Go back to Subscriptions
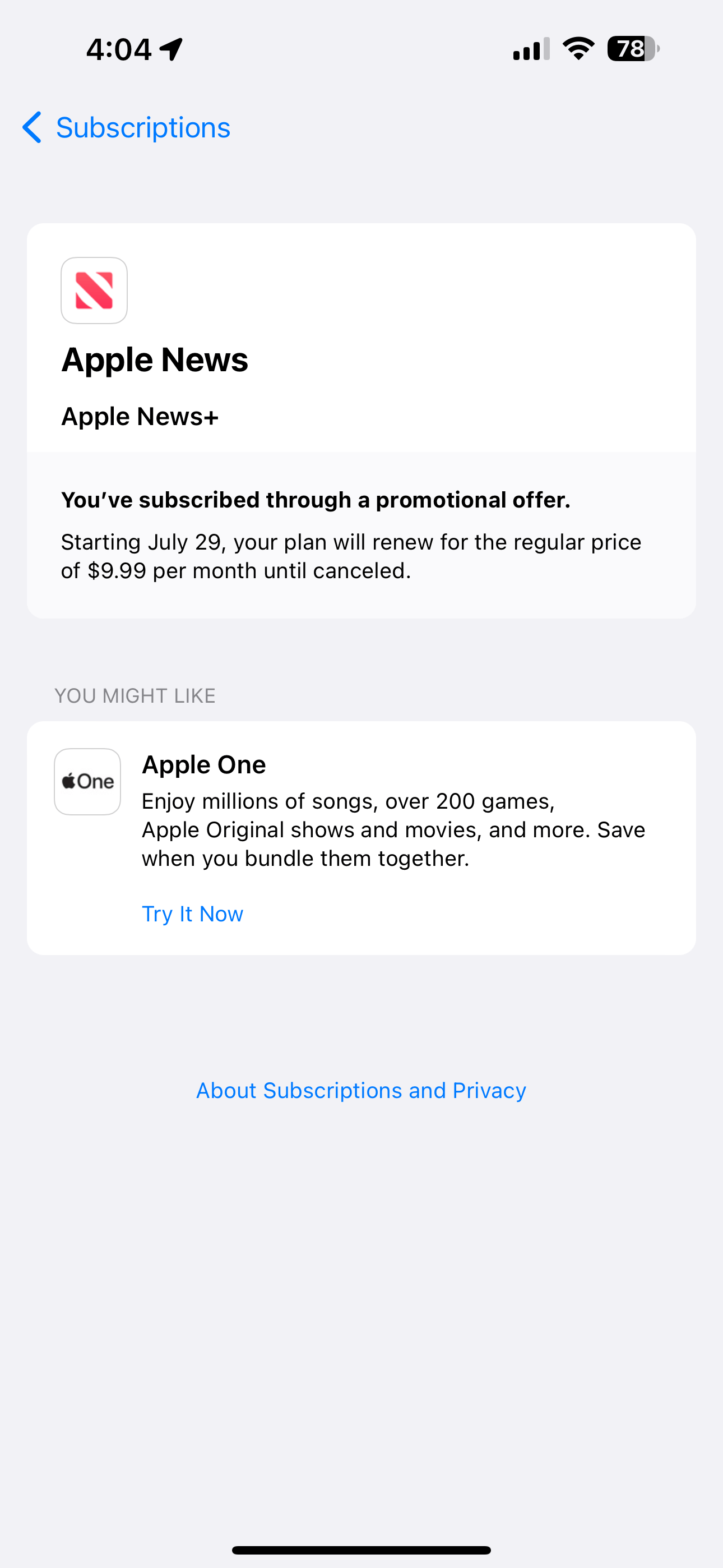 click(x=127, y=128)
